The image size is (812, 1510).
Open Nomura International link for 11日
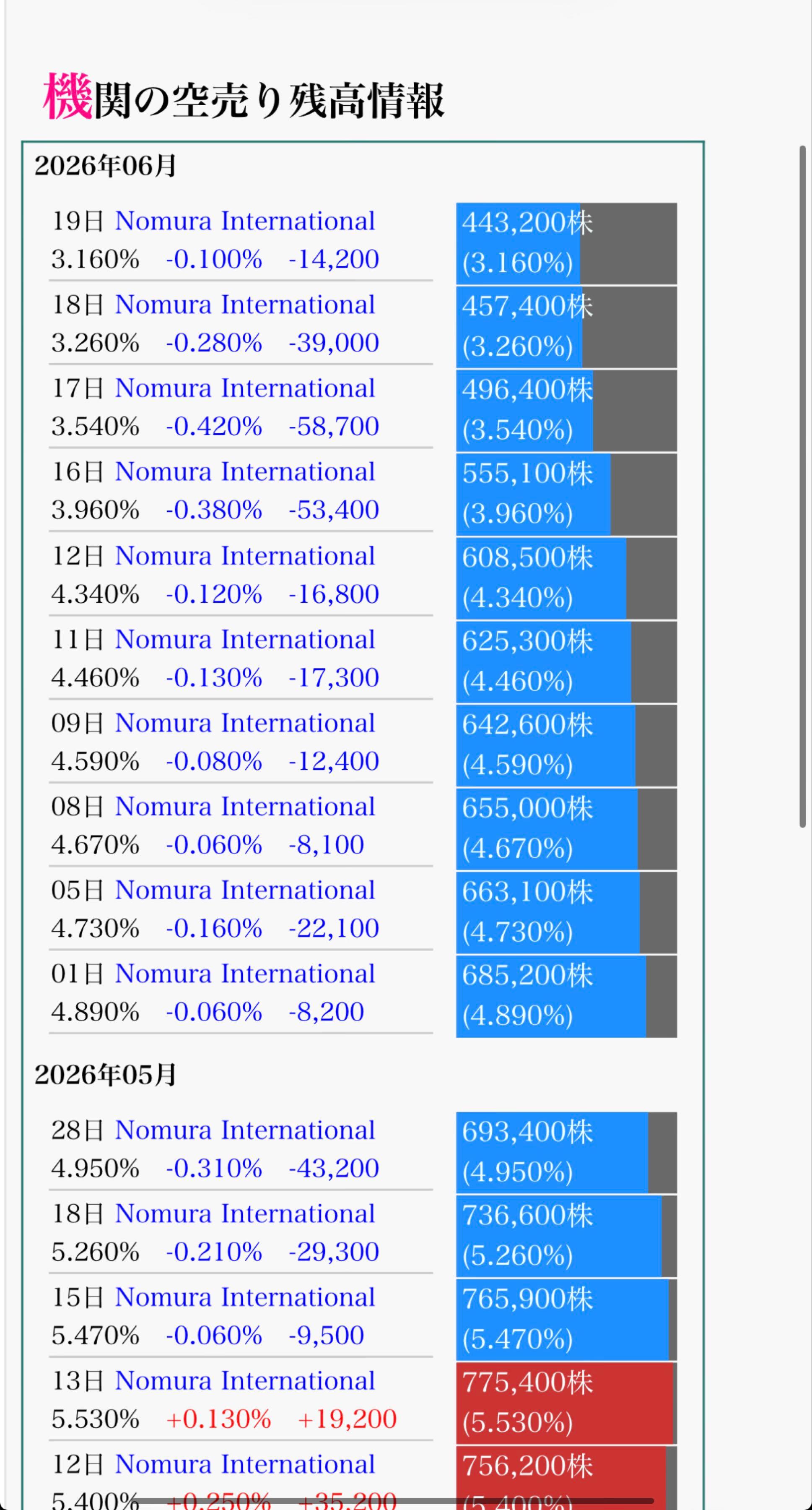coord(245,640)
